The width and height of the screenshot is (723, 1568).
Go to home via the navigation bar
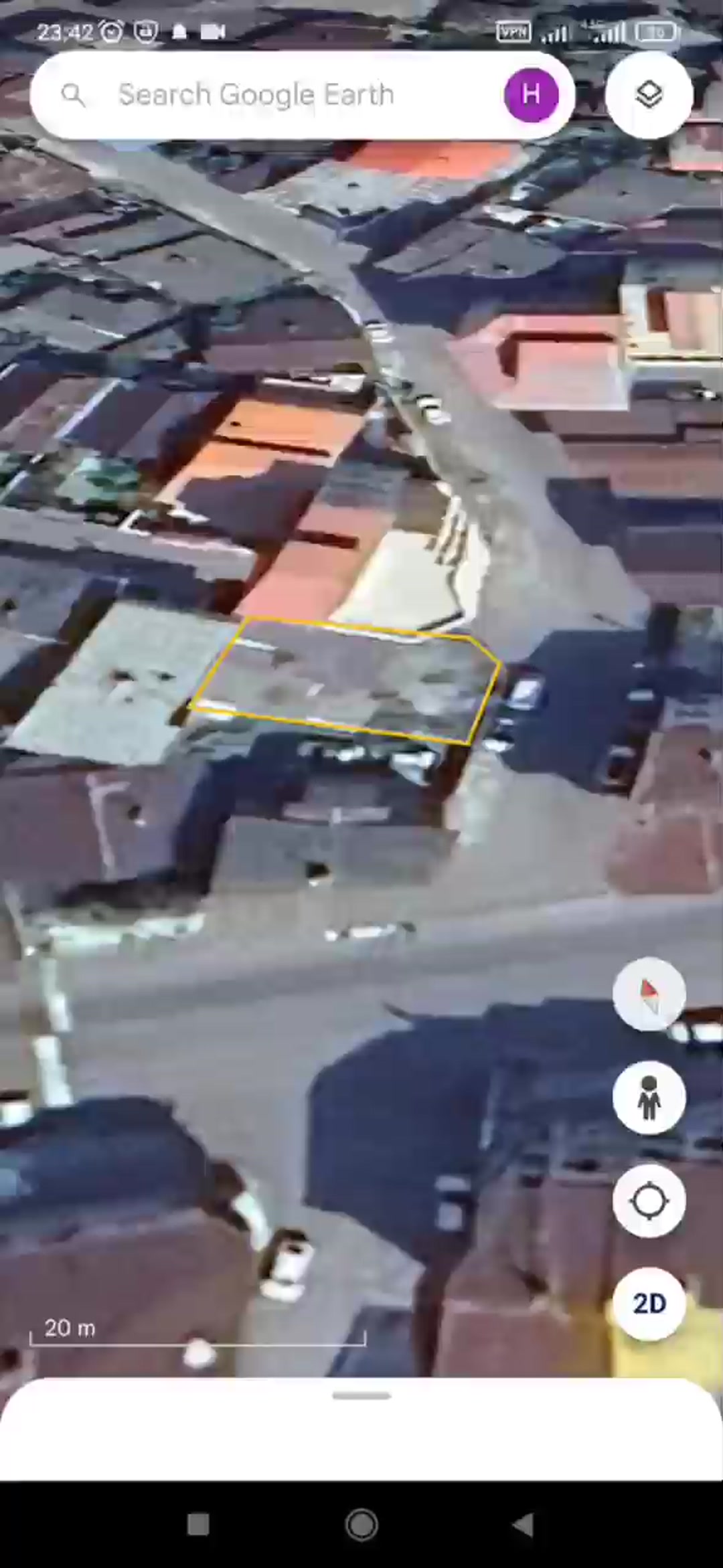361,1525
